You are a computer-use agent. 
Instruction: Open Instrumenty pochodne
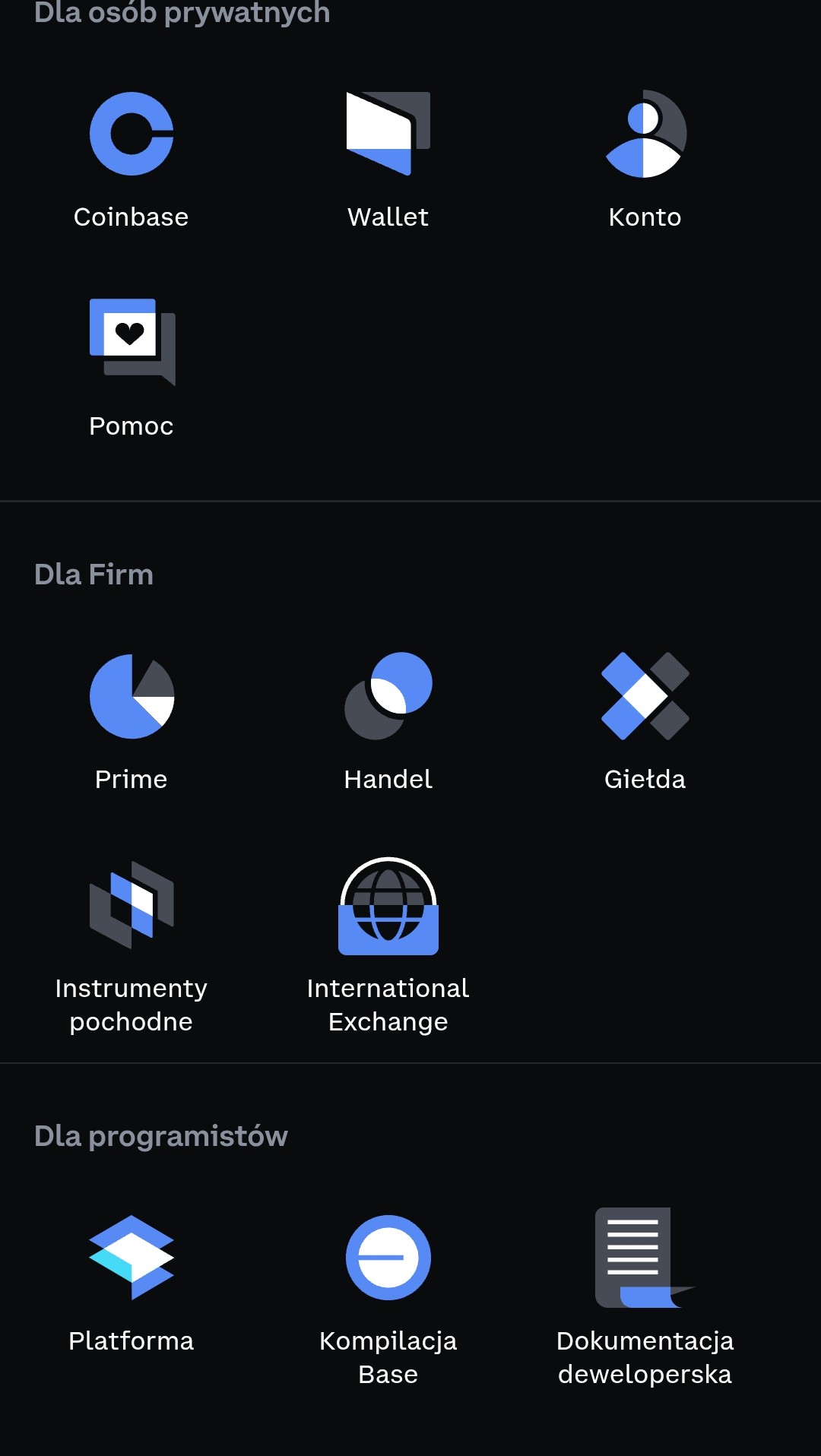pos(132,946)
